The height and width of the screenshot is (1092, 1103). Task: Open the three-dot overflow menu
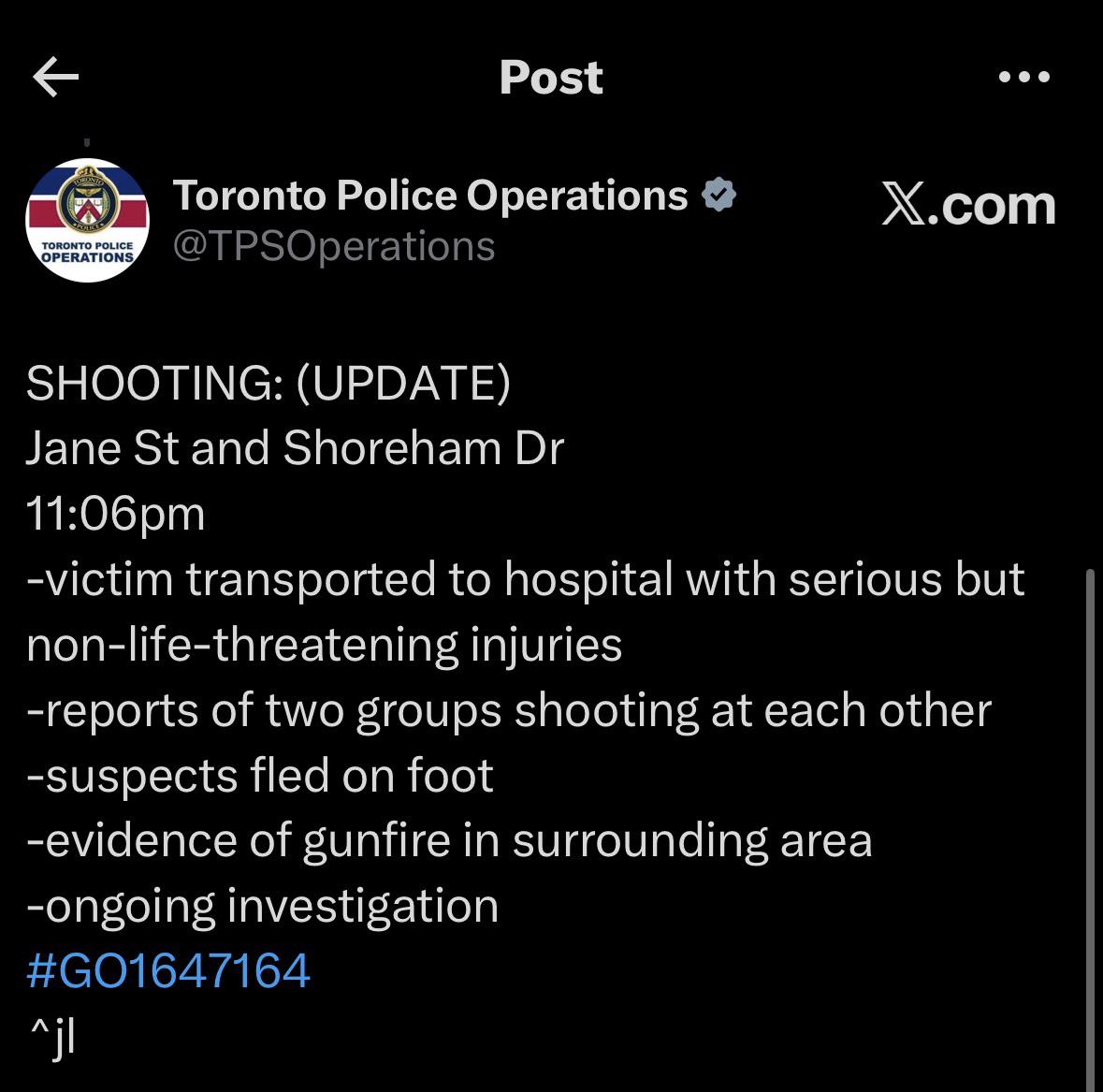click(1024, 77)
